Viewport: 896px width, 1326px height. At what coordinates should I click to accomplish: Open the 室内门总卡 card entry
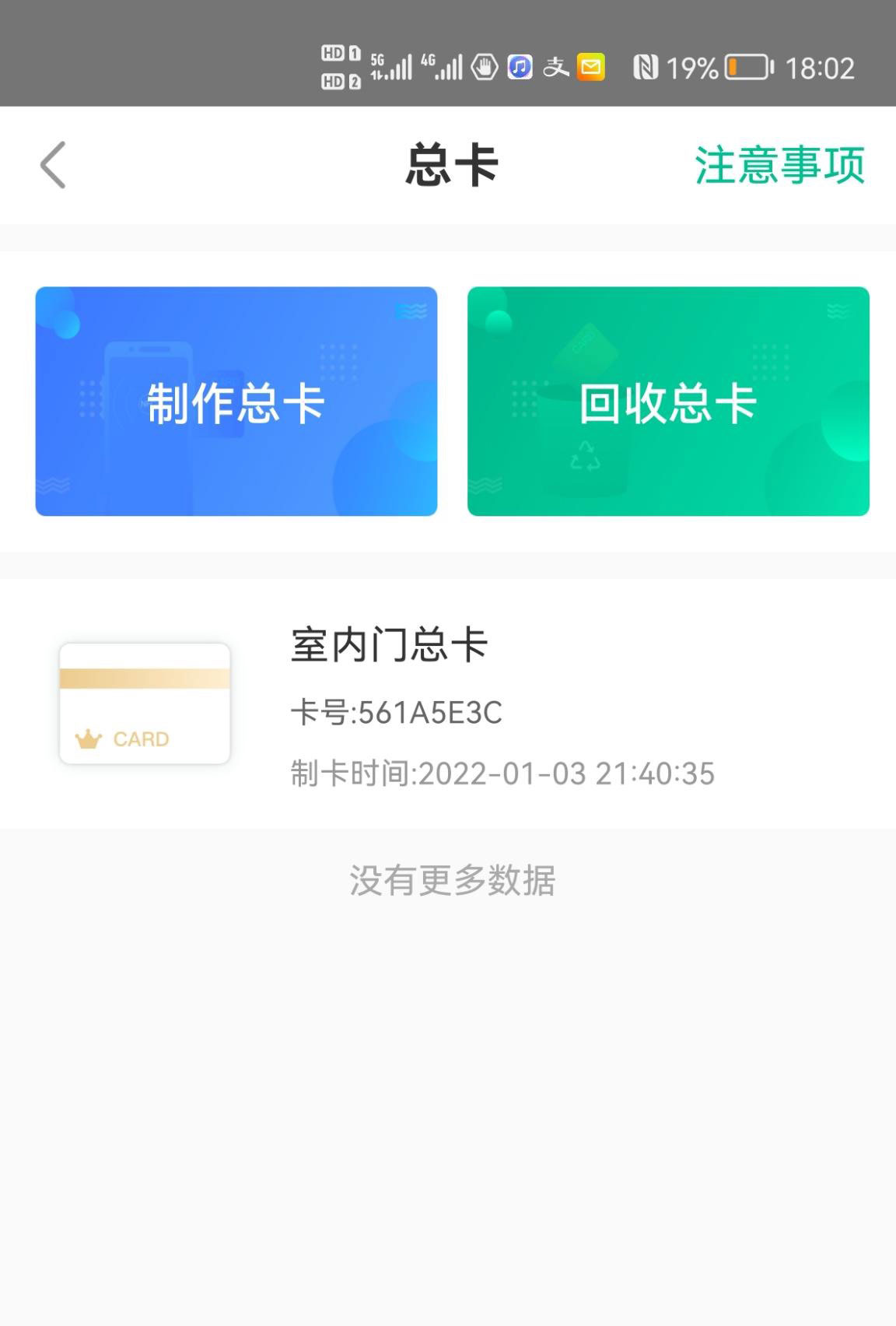point(448,703)
